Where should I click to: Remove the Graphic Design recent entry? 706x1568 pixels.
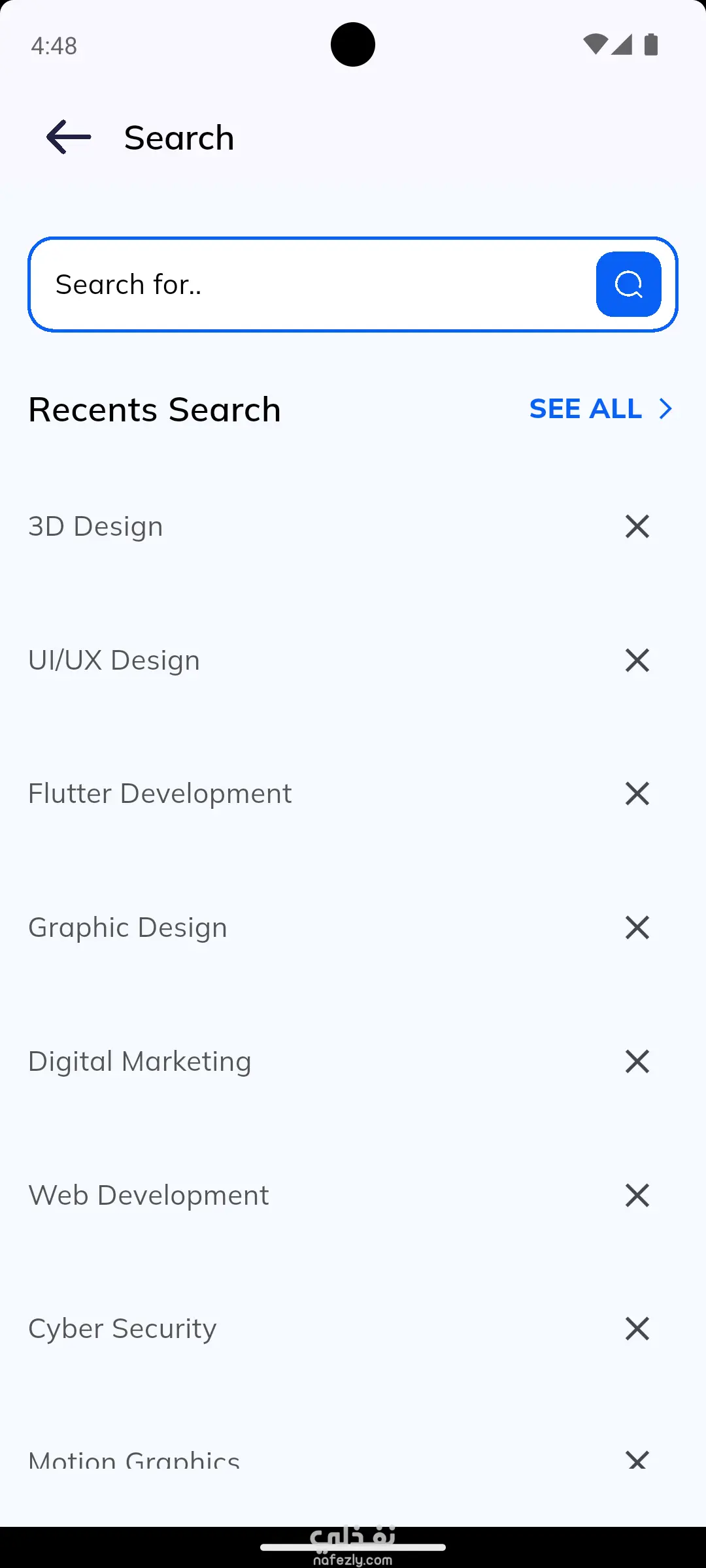click(637, 928)
